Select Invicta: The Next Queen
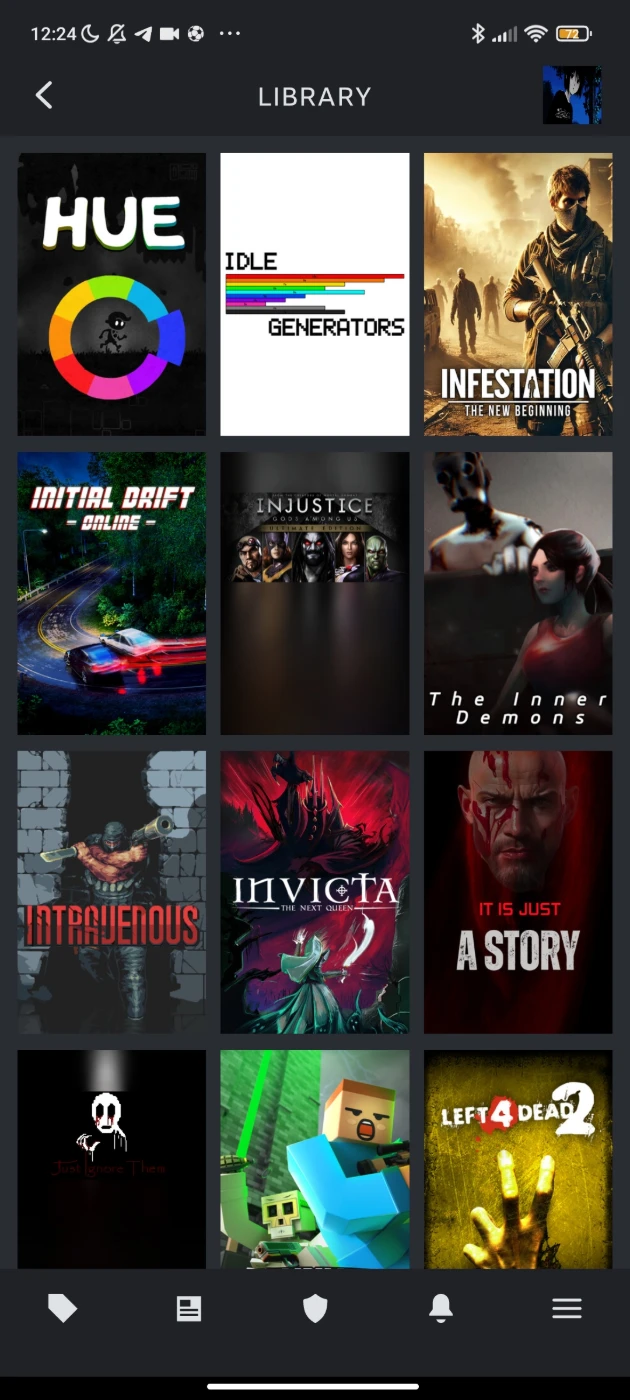This screenshot has width=630, height=1400. click(315, 892)
